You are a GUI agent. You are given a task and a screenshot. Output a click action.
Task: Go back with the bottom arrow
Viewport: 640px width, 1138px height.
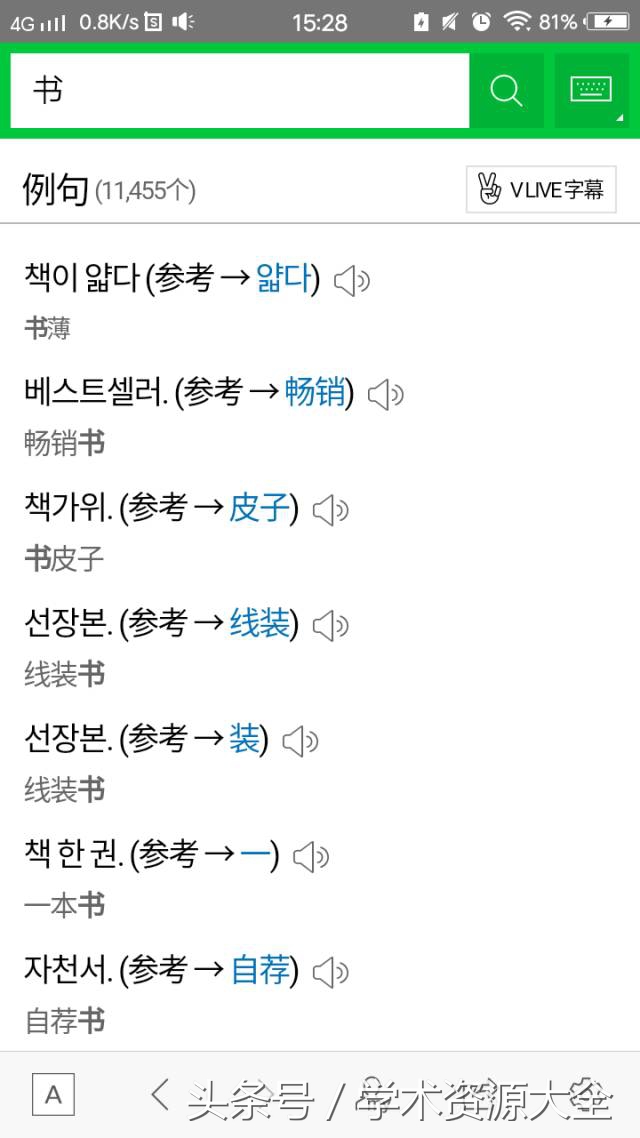[159, 1094]
